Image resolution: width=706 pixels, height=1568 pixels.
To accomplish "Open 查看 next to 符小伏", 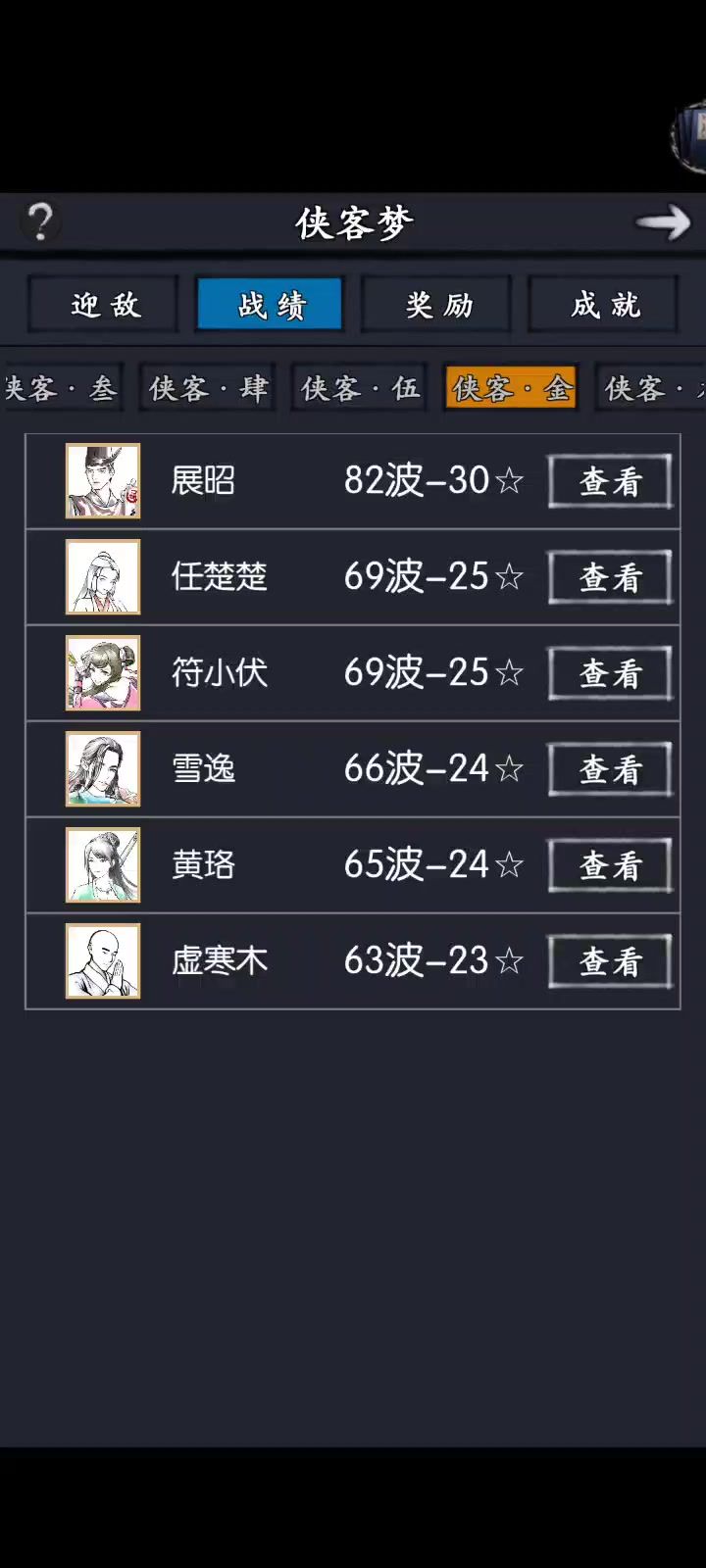I will (610, 673).
